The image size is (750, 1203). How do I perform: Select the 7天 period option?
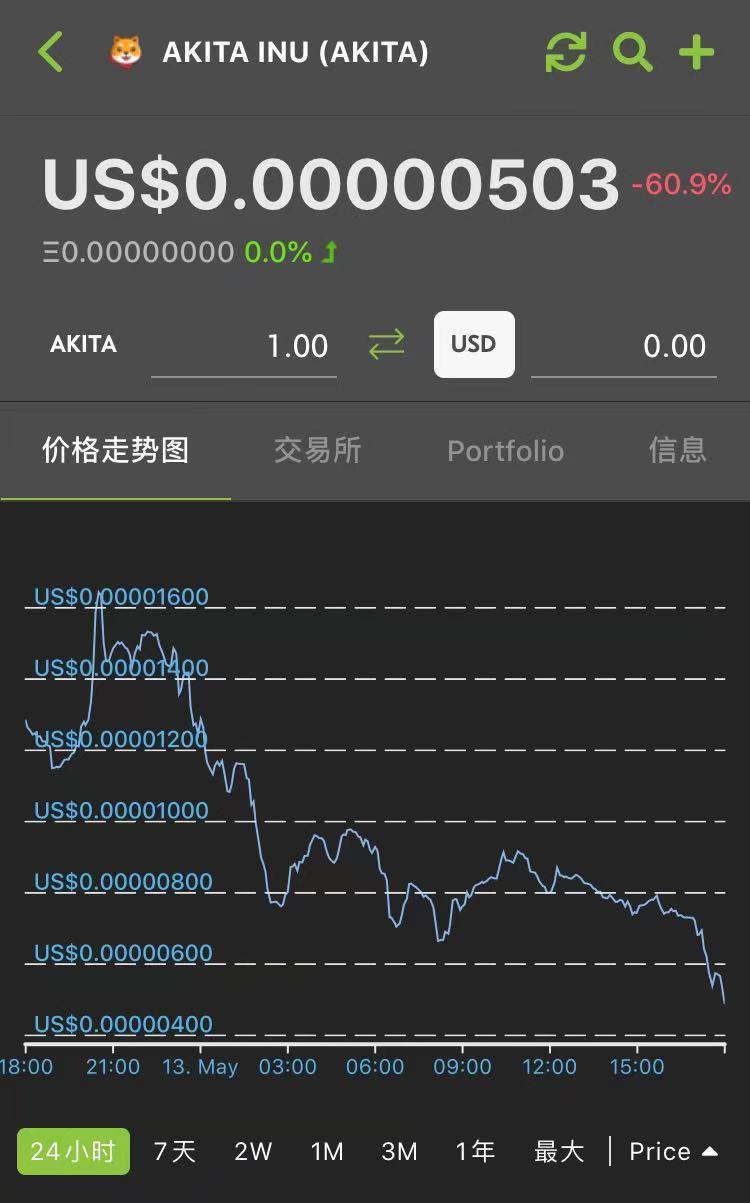pyautogui.click(x=176, y=1151)
